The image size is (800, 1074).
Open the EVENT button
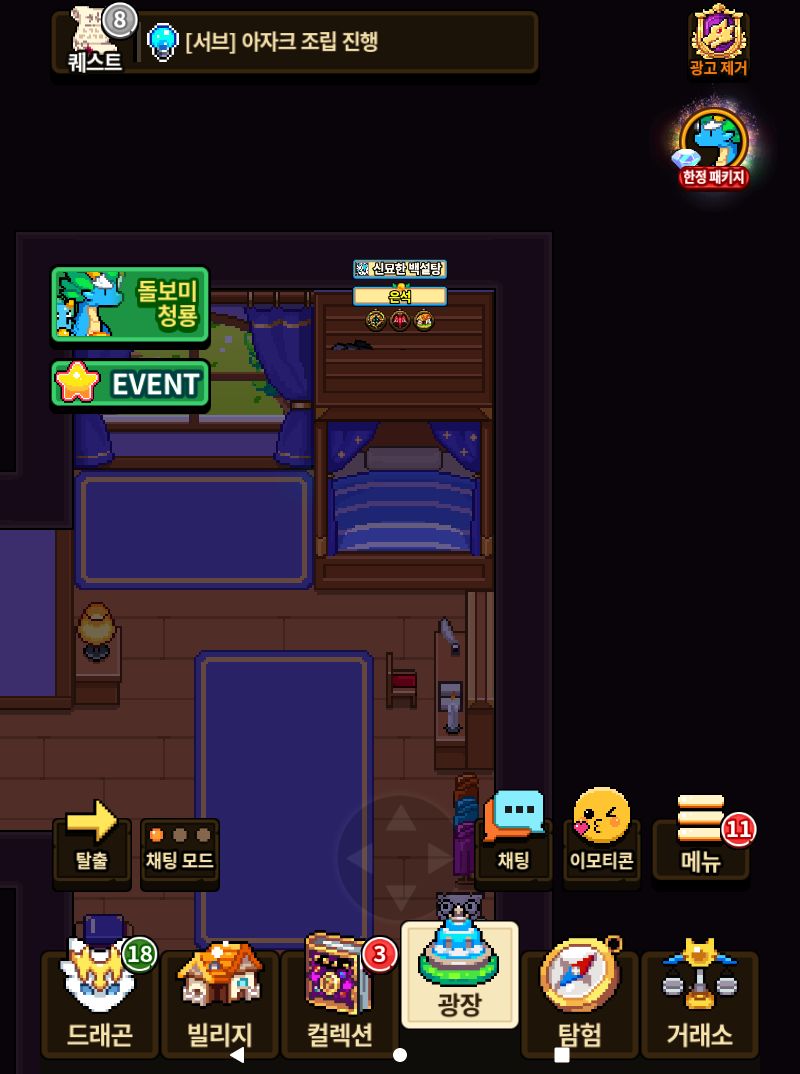point(130,384)
